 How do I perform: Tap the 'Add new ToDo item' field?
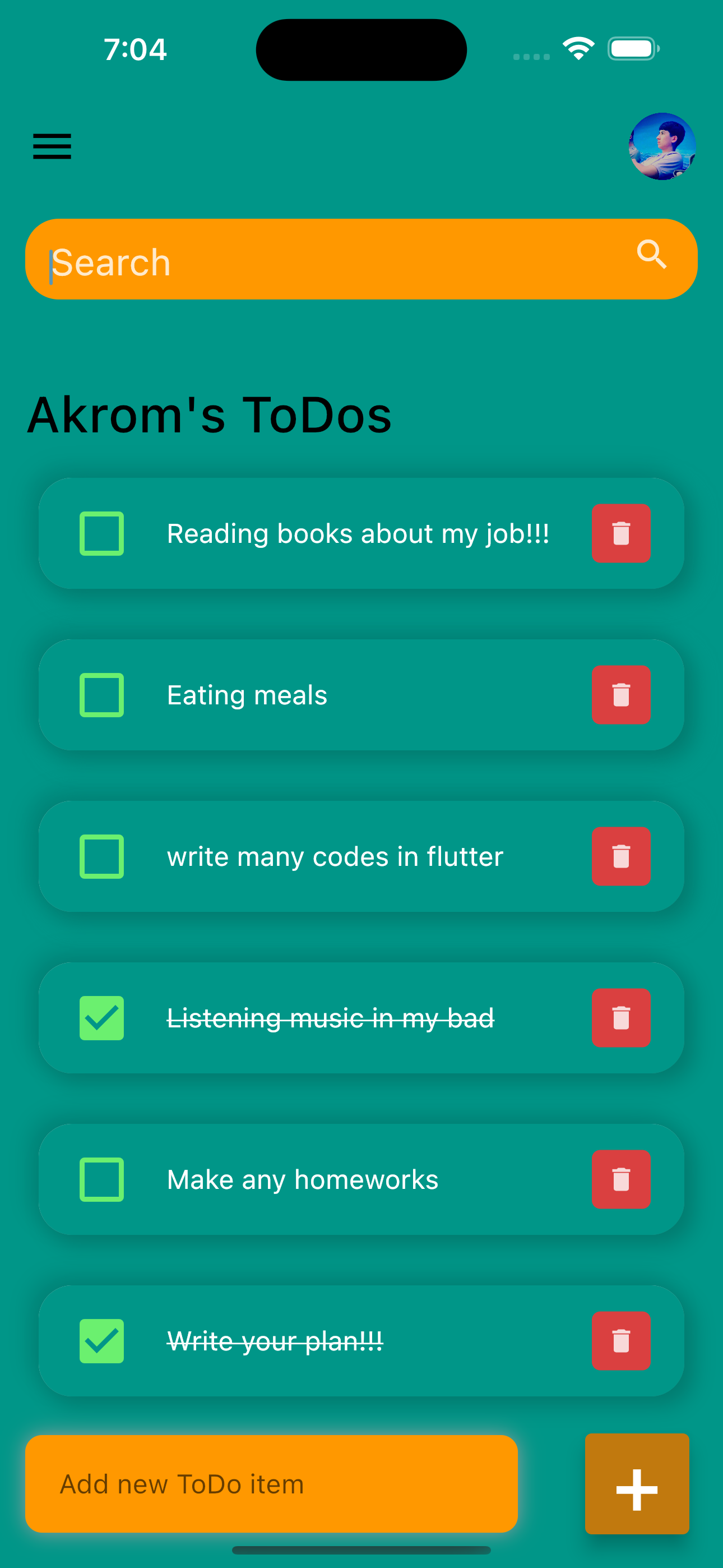tap(271, 1484)
